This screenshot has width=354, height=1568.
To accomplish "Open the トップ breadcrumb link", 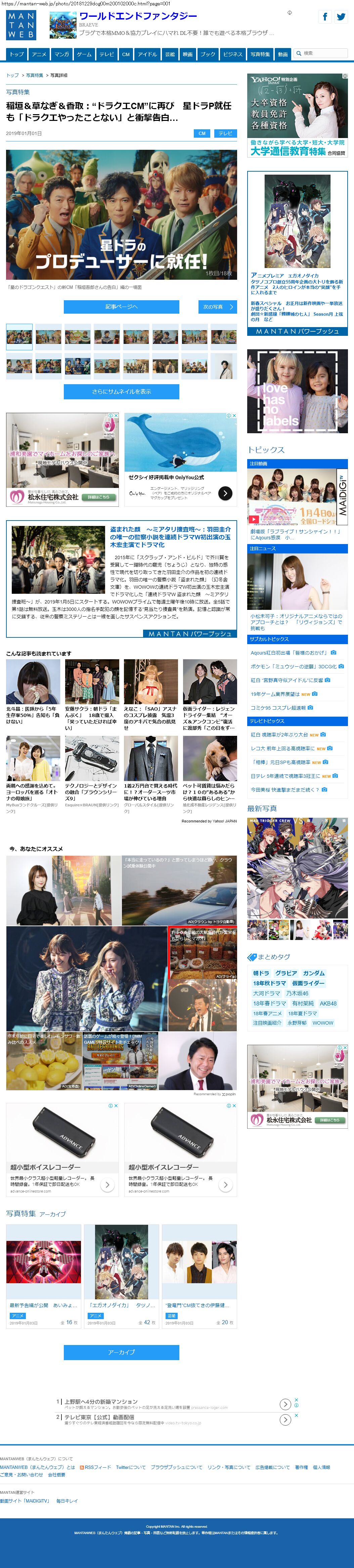I will [12, 76].
